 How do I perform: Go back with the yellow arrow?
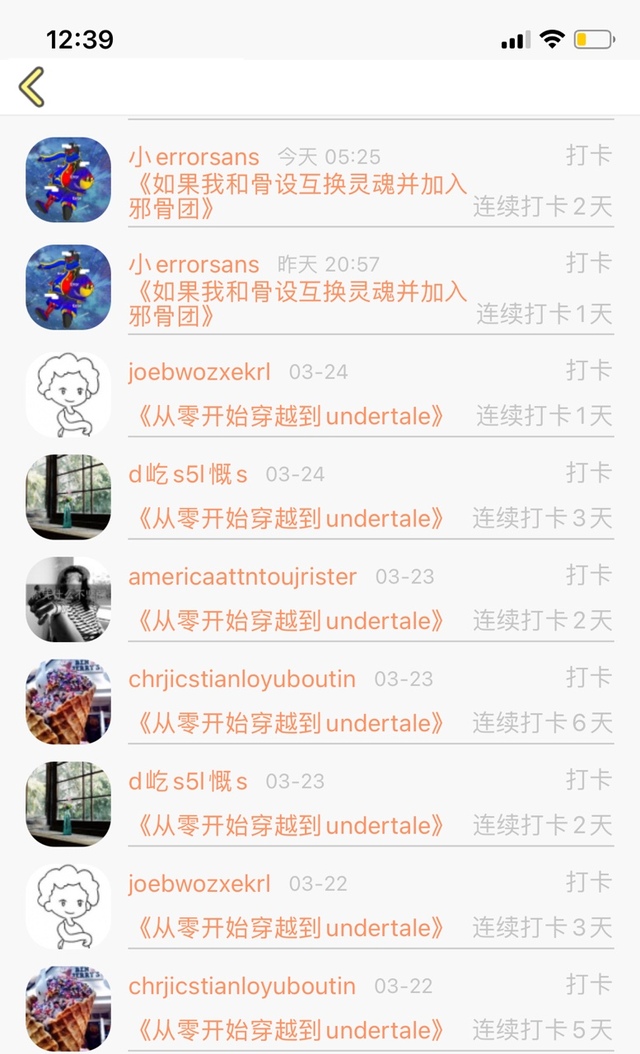pyautogui.click(x=32, y=87)
